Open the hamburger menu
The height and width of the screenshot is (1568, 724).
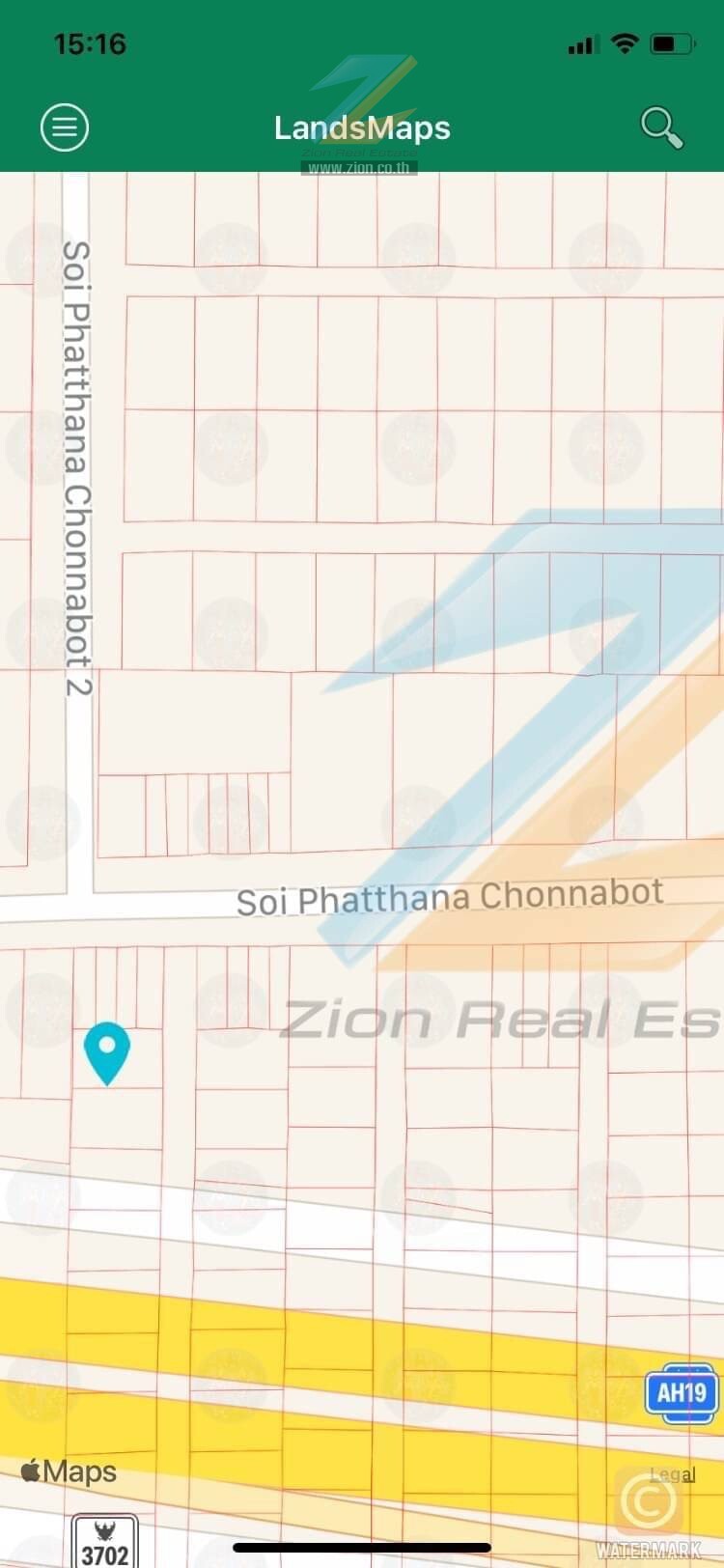click(65, 127)
